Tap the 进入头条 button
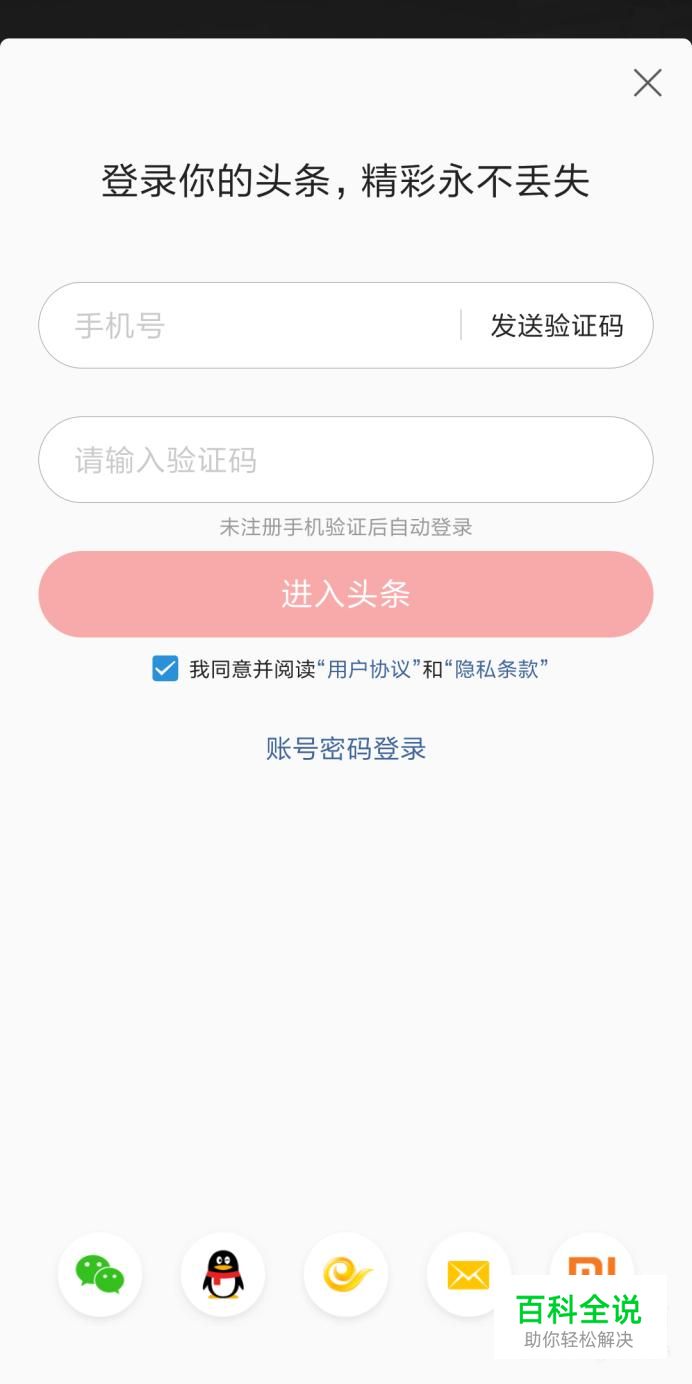The image size is (692, 1384). 345,594
